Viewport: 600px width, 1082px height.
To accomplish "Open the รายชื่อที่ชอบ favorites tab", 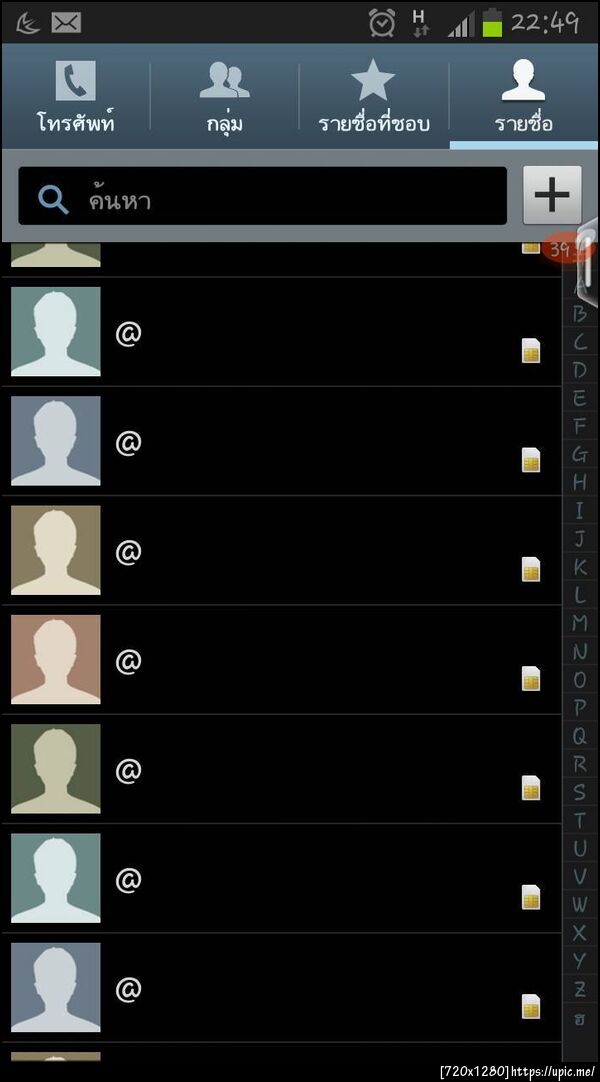I will (x=374, y=97).
